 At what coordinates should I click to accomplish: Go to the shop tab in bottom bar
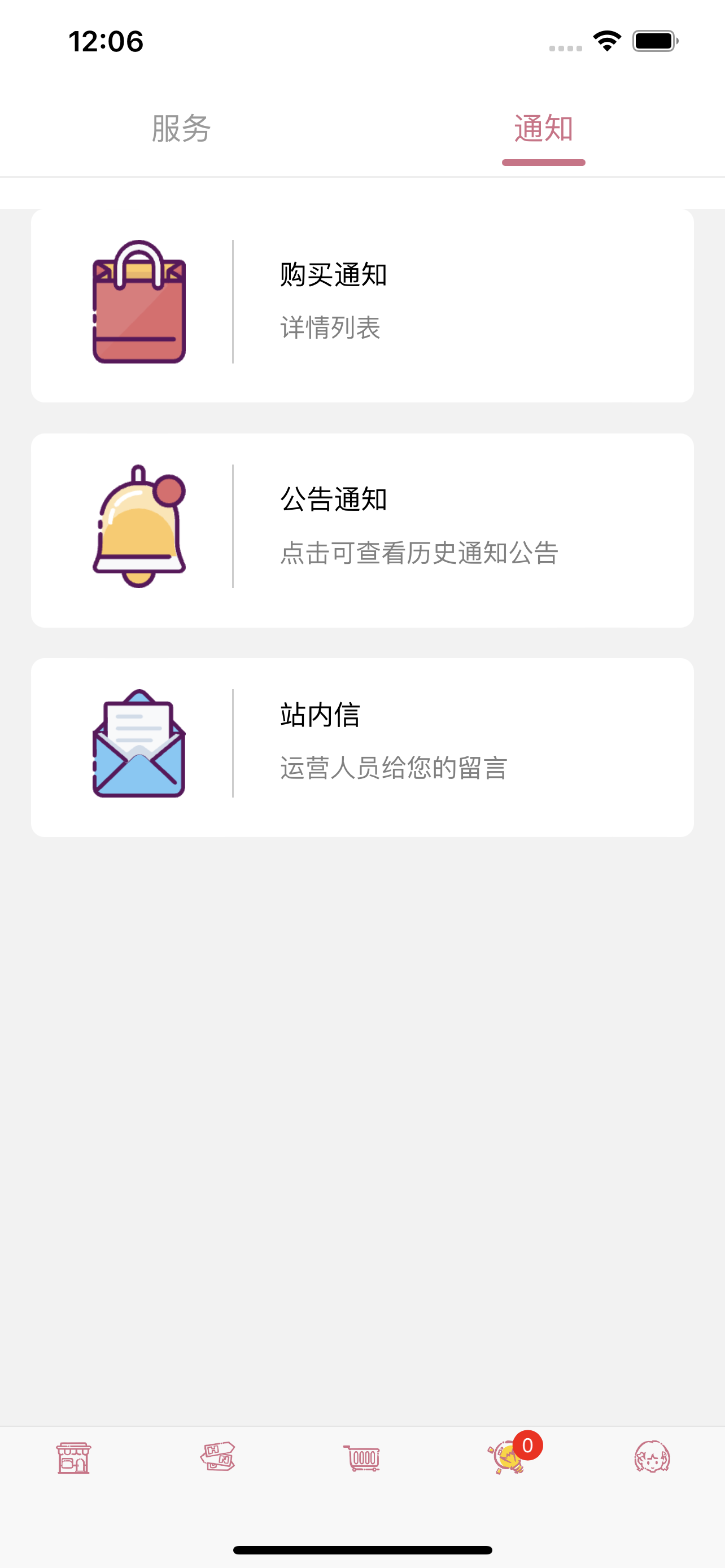pos(73,1458)
